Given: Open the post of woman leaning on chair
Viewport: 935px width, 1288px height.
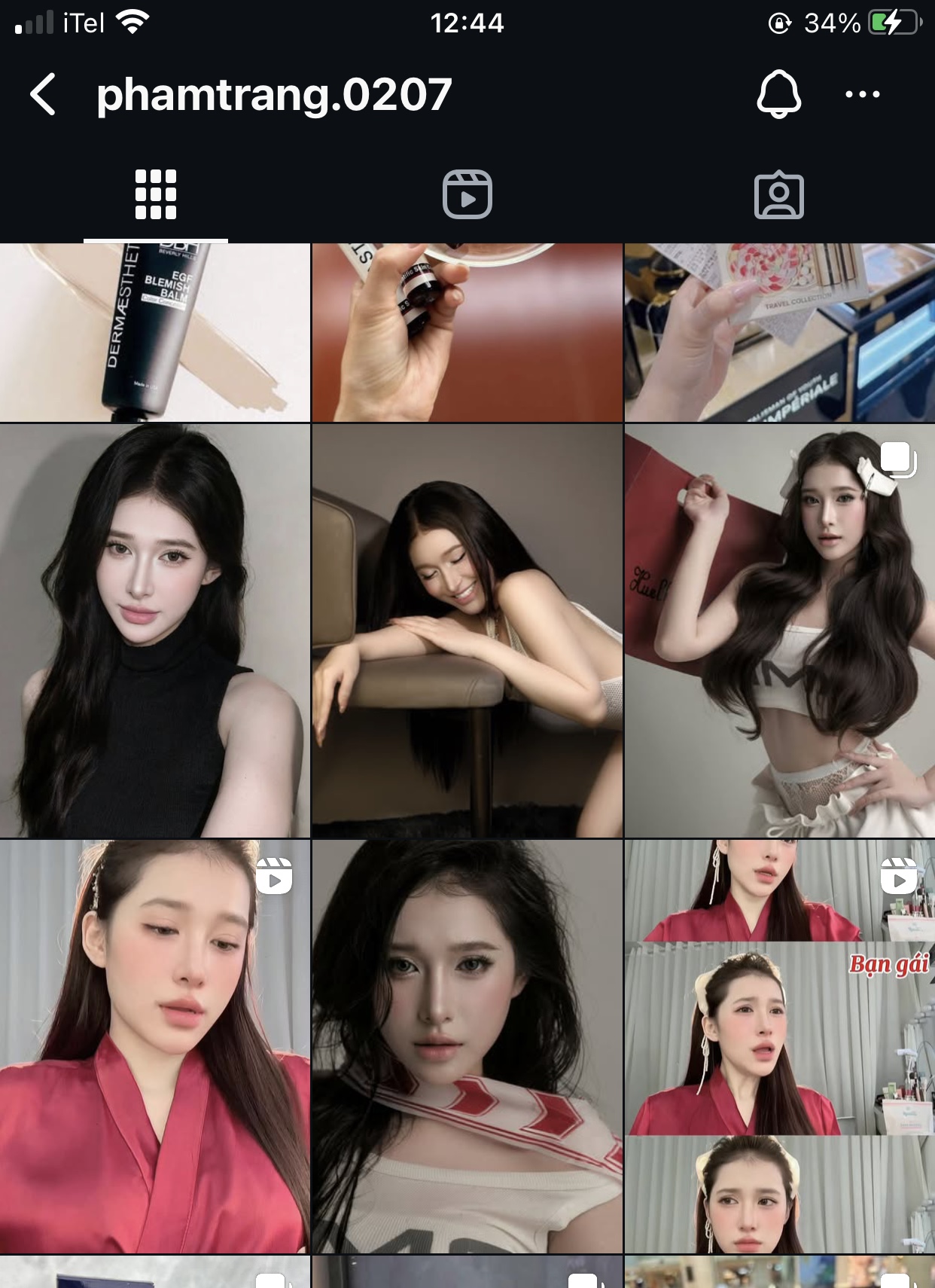Looking at the screenshot, I should (467, 630).
